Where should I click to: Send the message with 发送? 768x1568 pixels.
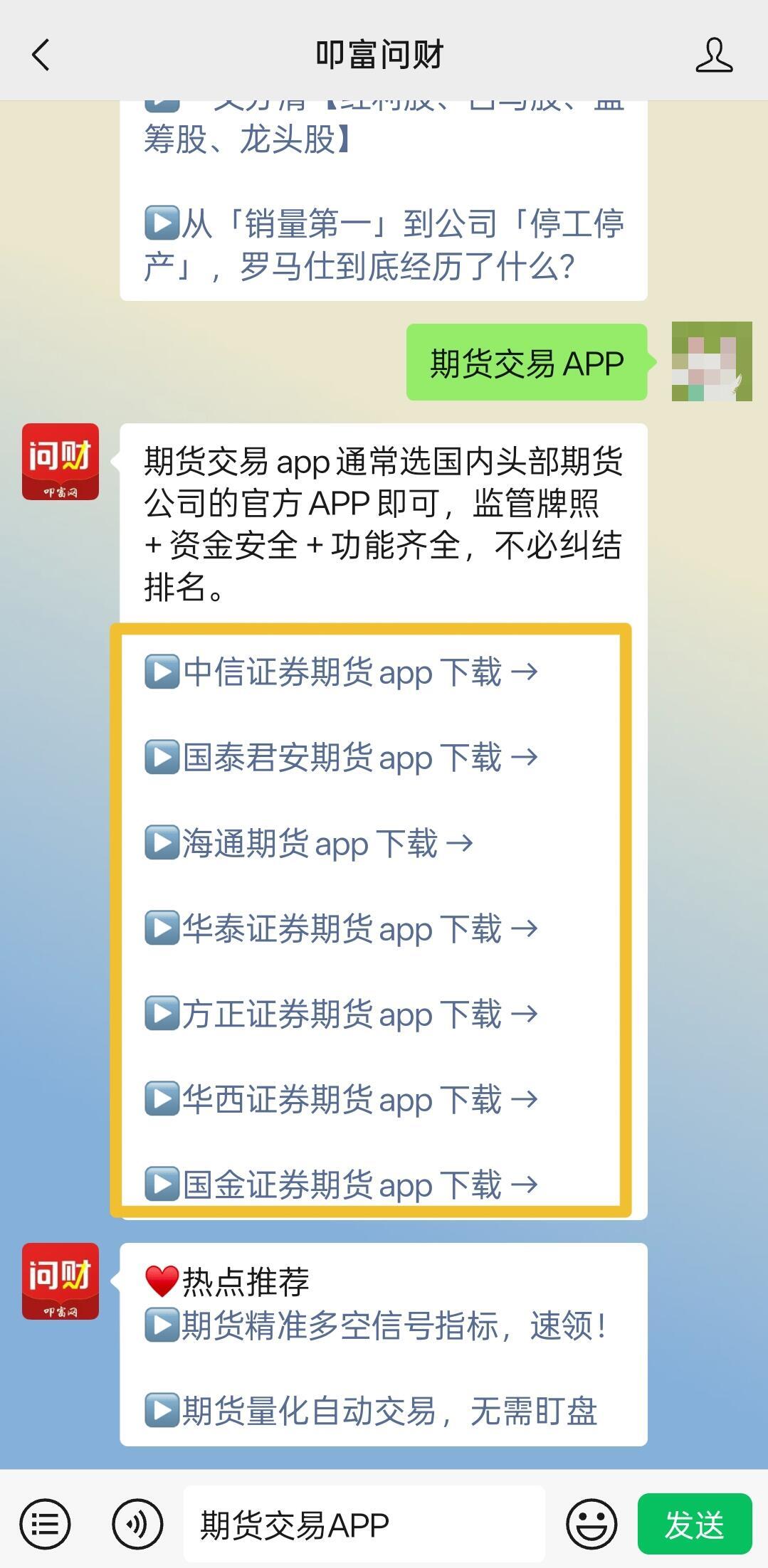coord(694,1525)
